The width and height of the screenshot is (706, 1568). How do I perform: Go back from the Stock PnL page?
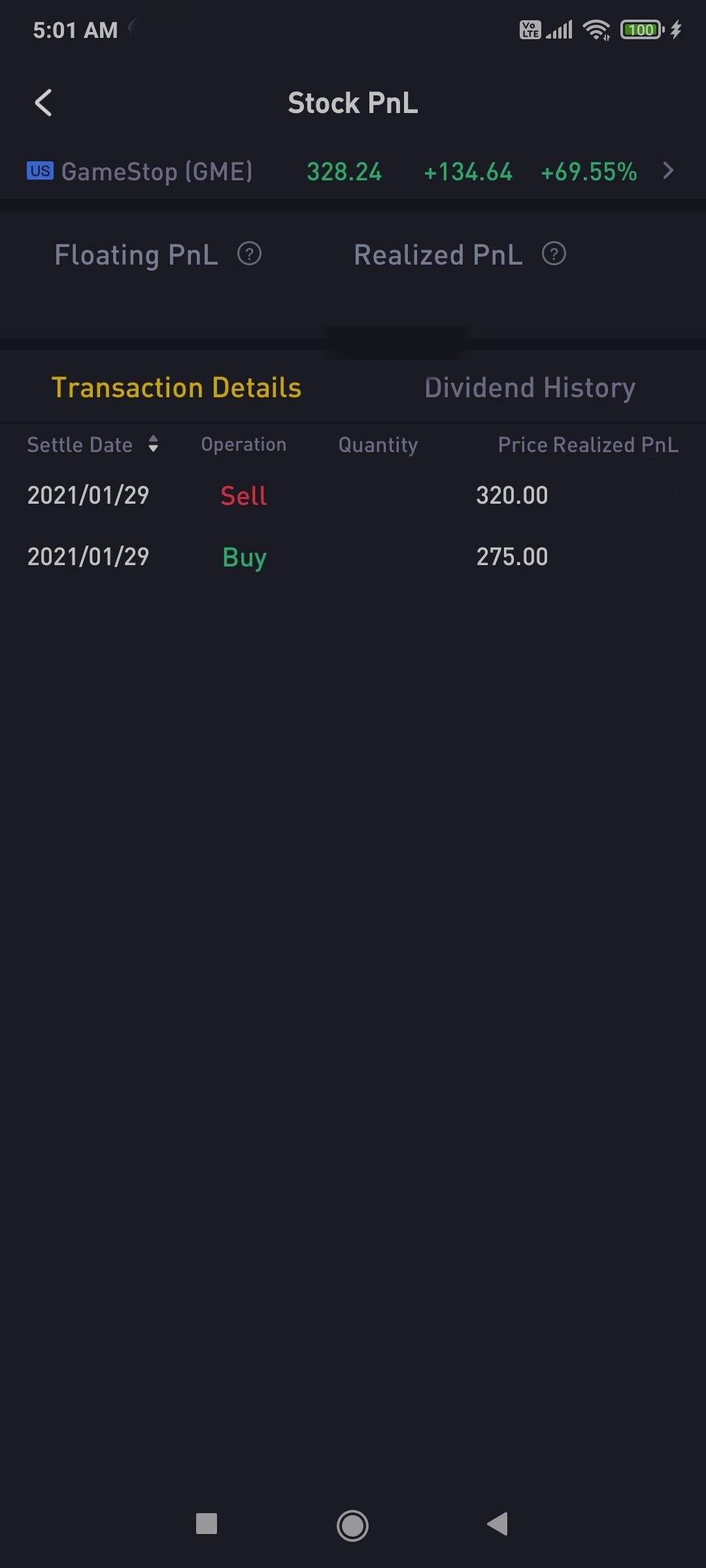[x=43, y=103]
